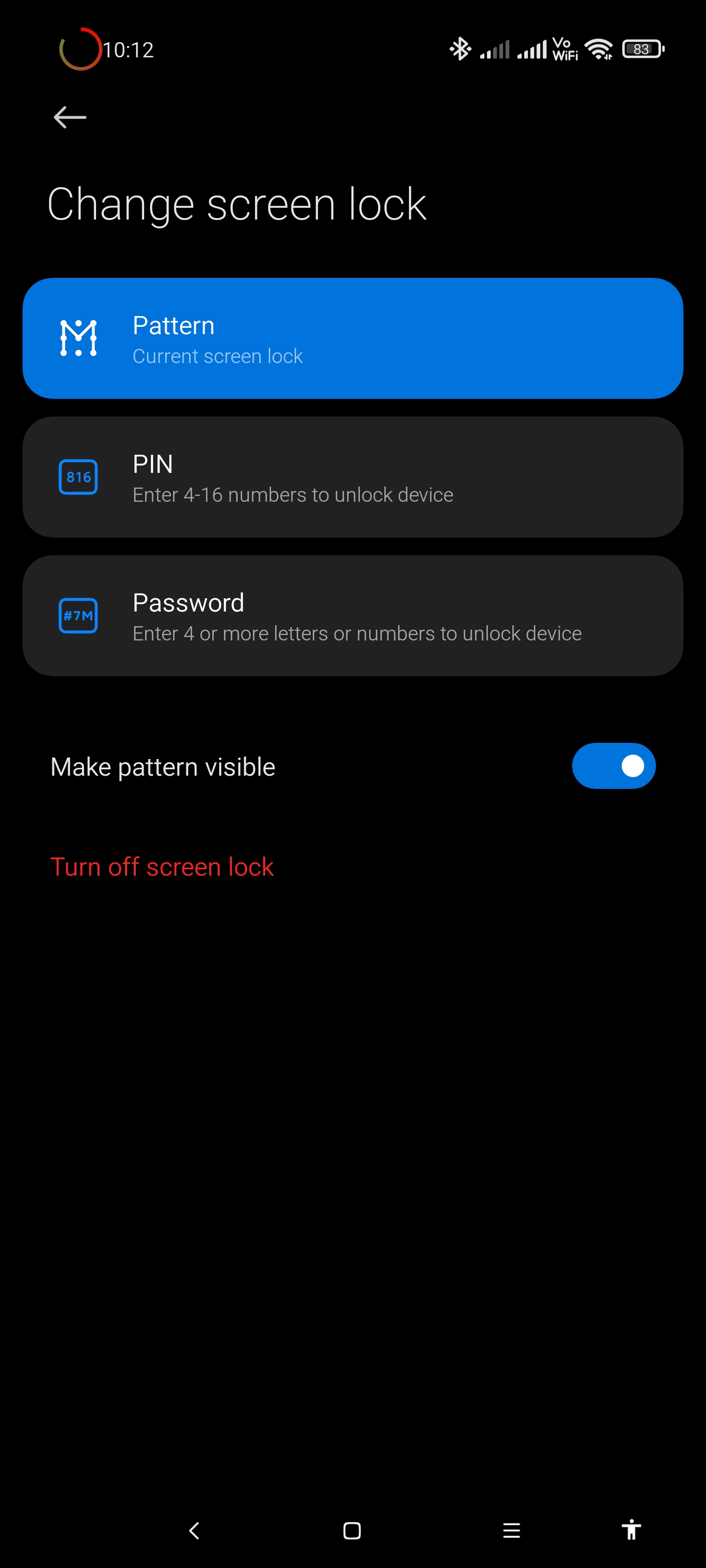This screenshot has width=706, height=1568.
Task: Select Pattern as screen lock
Action: coord(353,339)
